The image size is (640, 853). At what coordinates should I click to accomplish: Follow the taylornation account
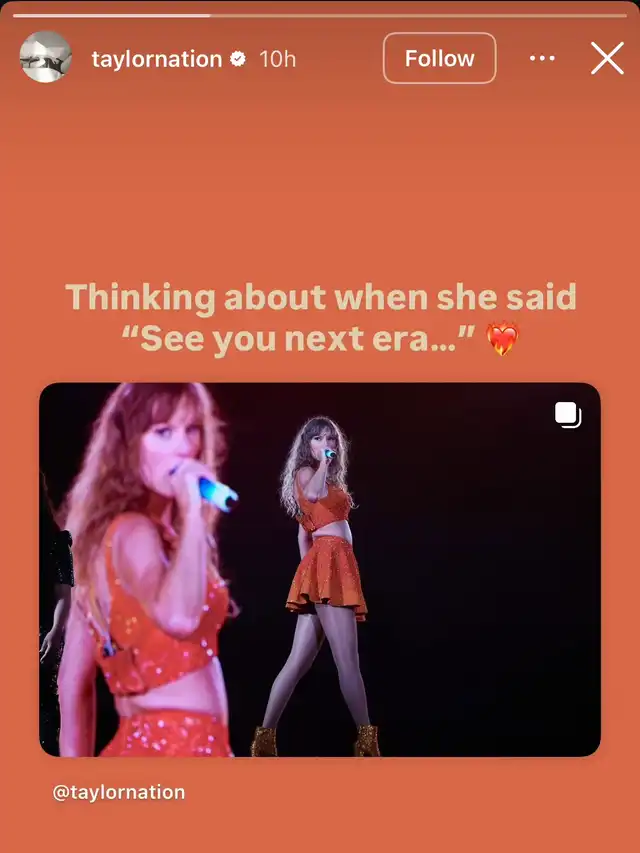pos(439,59)
